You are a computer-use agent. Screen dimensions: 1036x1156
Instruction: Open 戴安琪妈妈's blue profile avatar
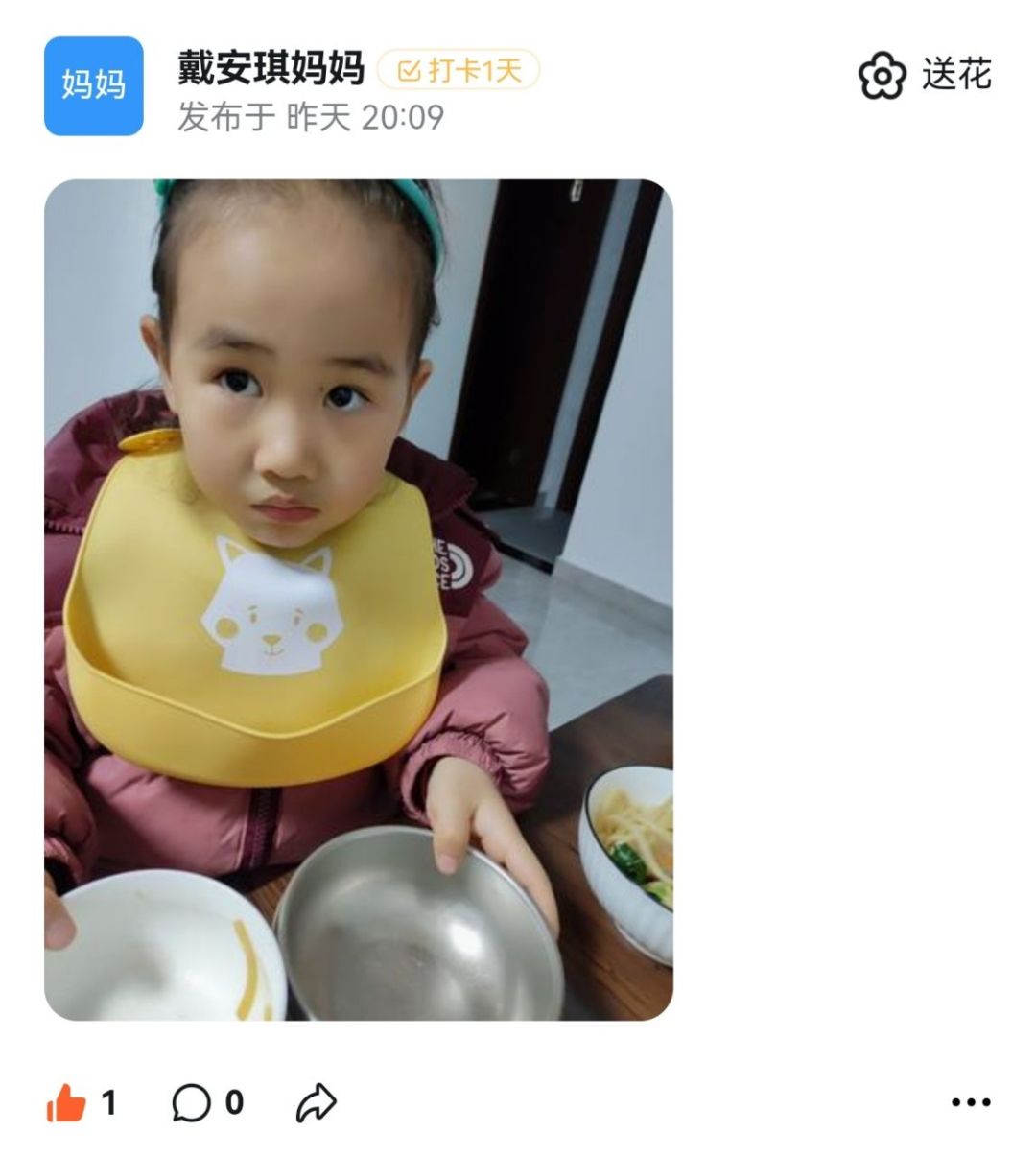(93, 85)
